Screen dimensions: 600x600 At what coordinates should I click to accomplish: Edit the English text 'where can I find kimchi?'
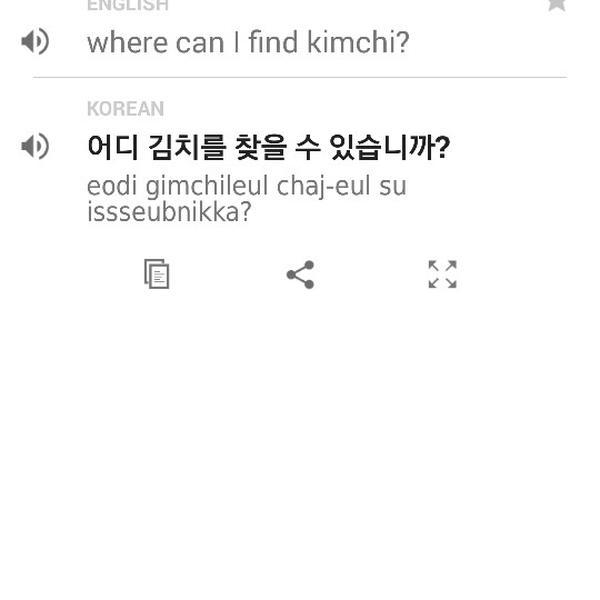(248, 43)
